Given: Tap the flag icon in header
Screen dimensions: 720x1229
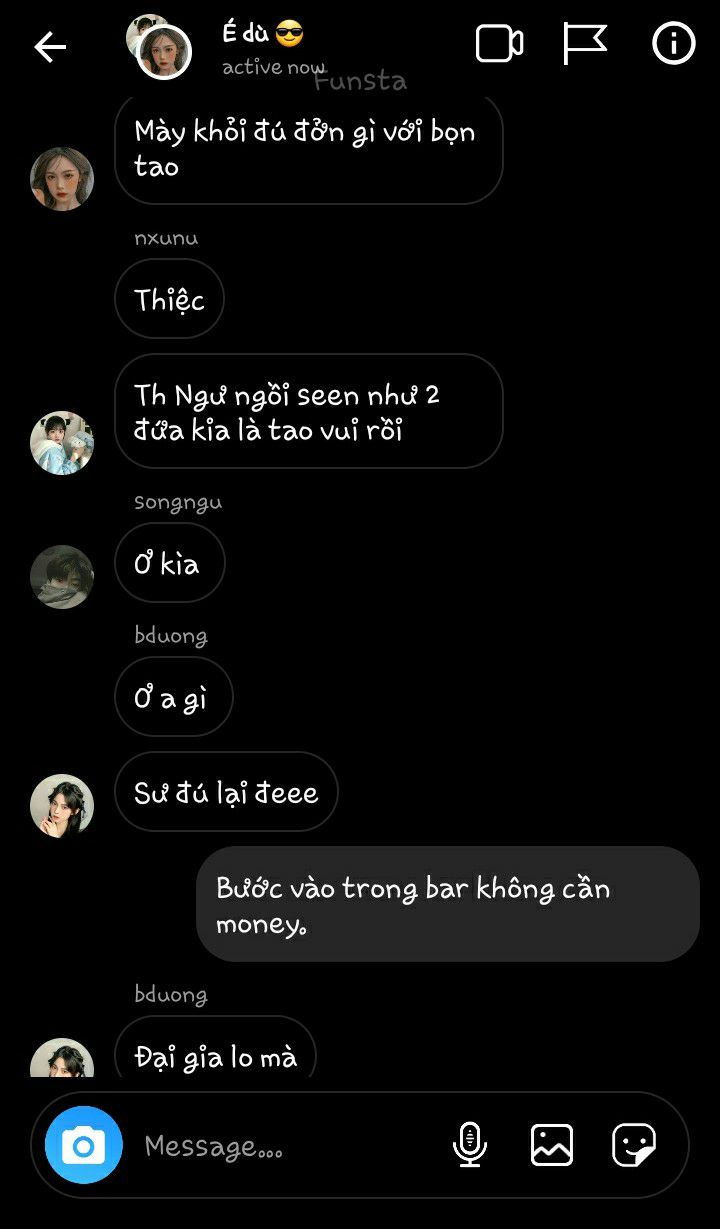Looking at the screenshot, I should click(585, 44).
